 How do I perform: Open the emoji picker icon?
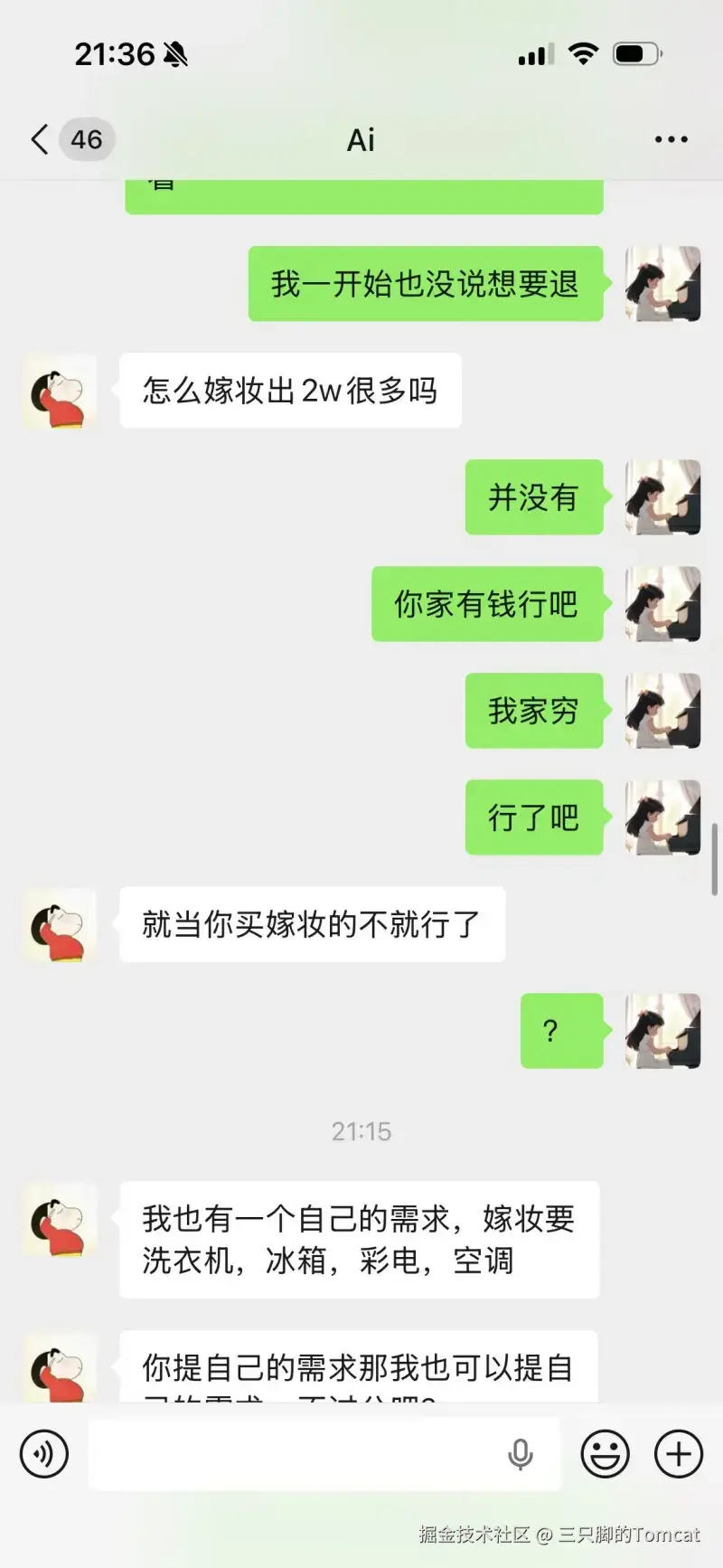coord(606,1453)
